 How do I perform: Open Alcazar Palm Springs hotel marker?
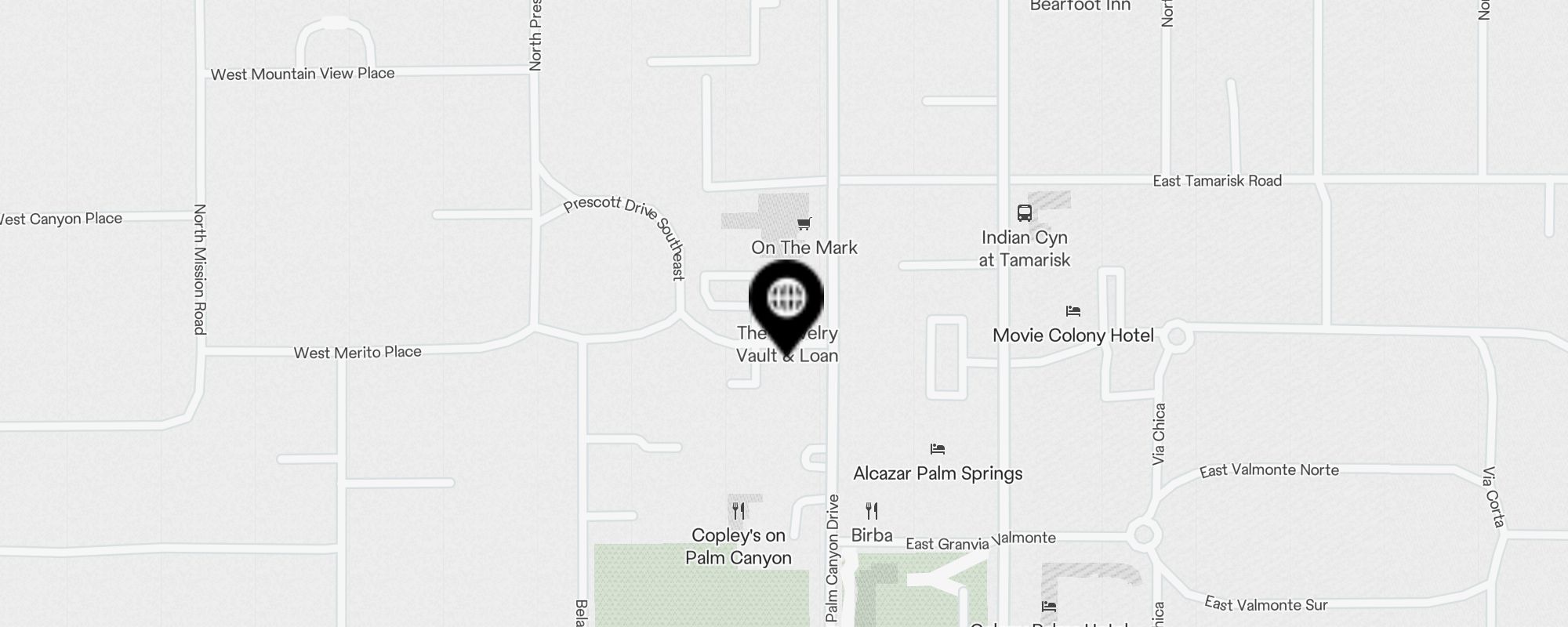coord(938,450)
